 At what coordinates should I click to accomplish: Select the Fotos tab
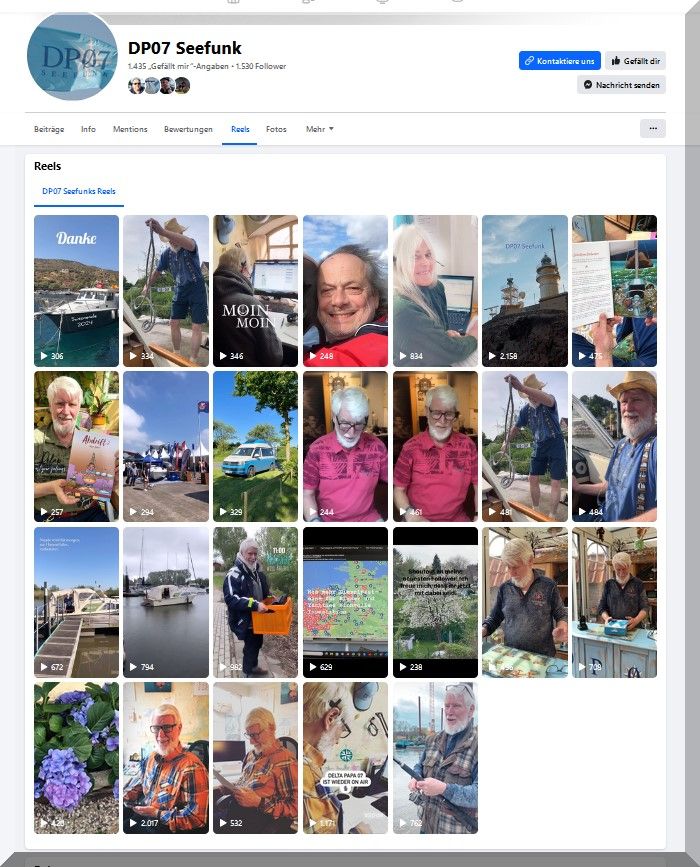tap(276, 129)
